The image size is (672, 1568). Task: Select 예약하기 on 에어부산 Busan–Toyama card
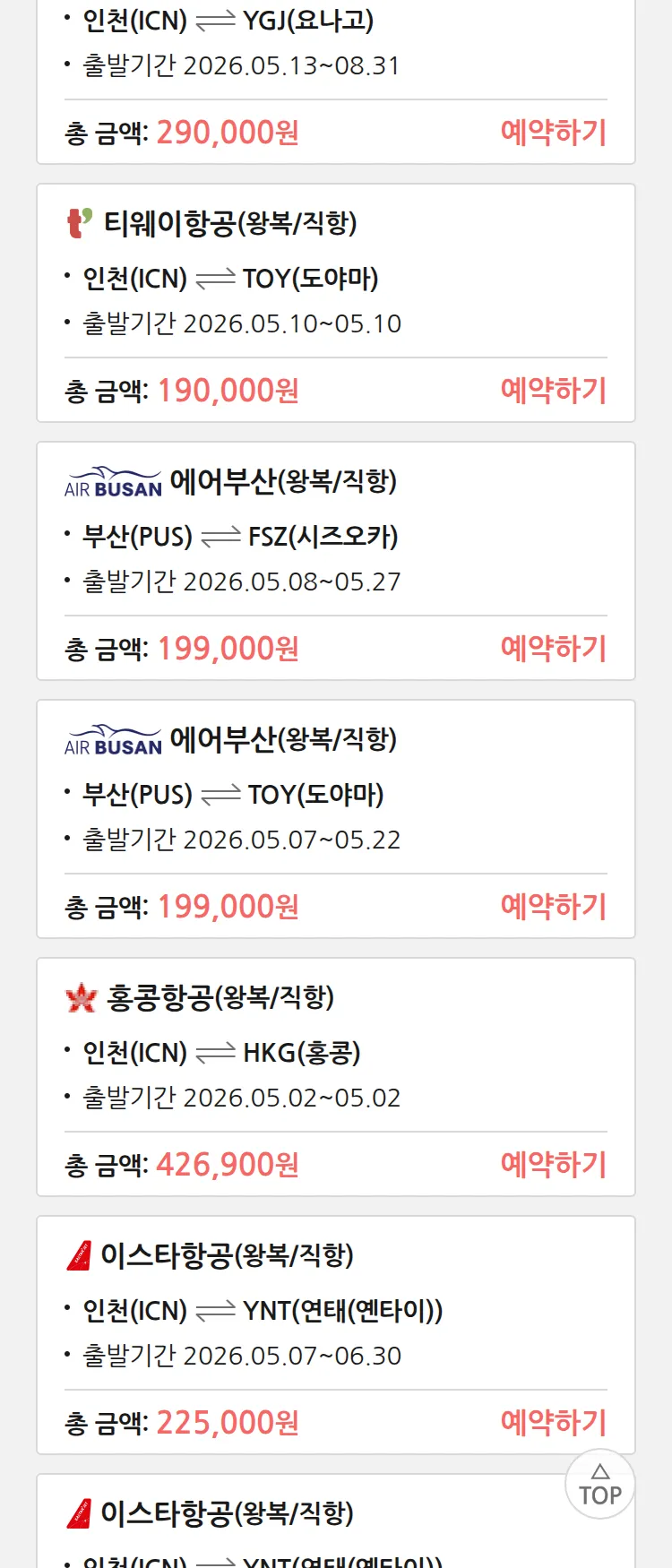(553, 907)
